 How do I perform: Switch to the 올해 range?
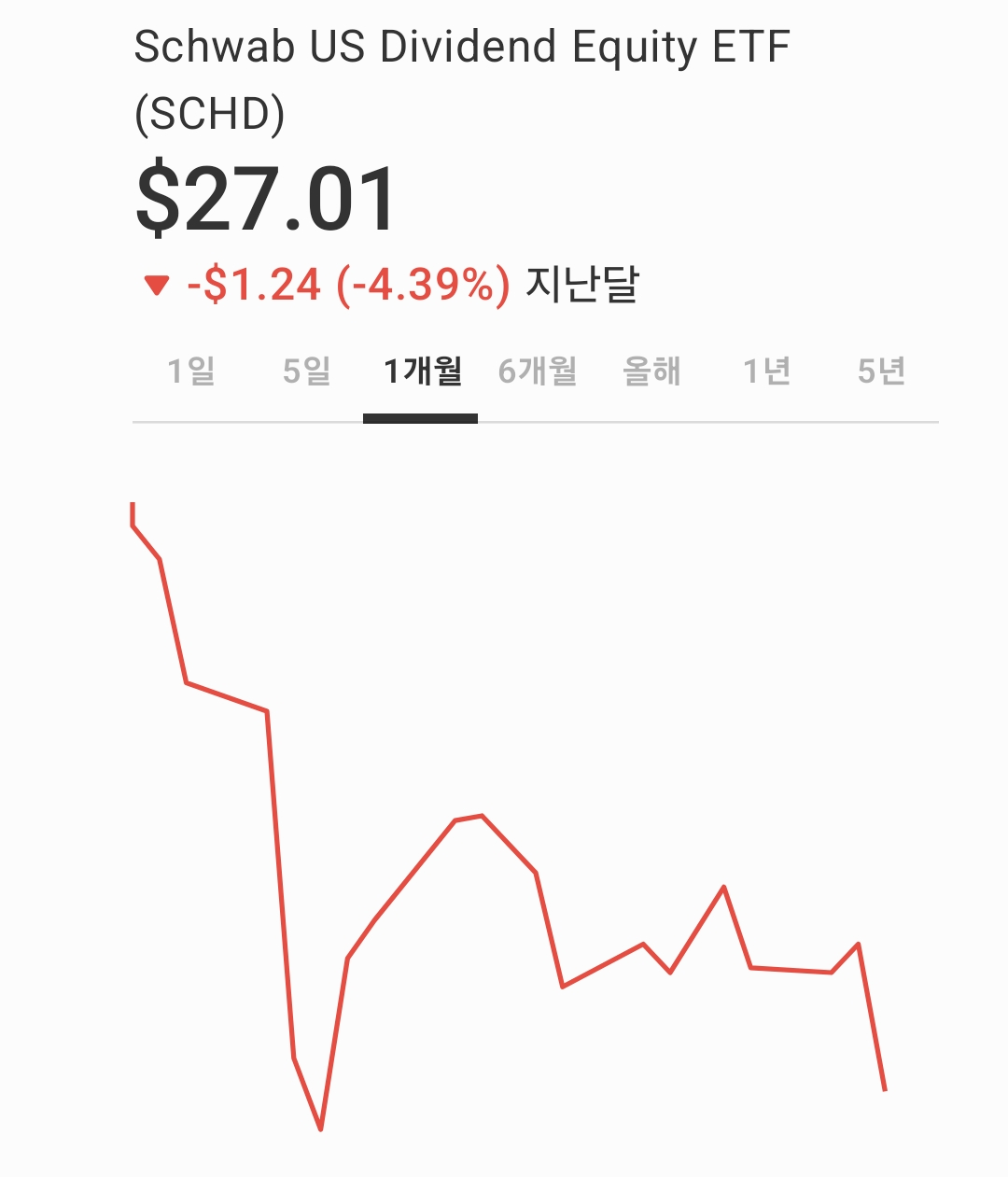[652, 371]
